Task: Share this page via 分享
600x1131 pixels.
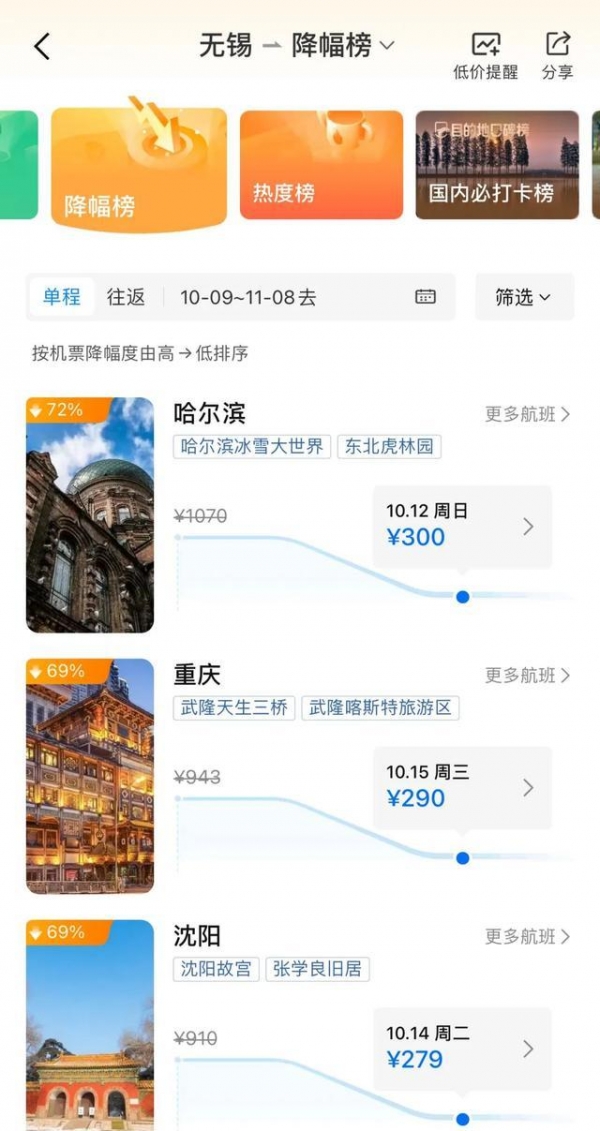Action: click(x=557, y=55)
